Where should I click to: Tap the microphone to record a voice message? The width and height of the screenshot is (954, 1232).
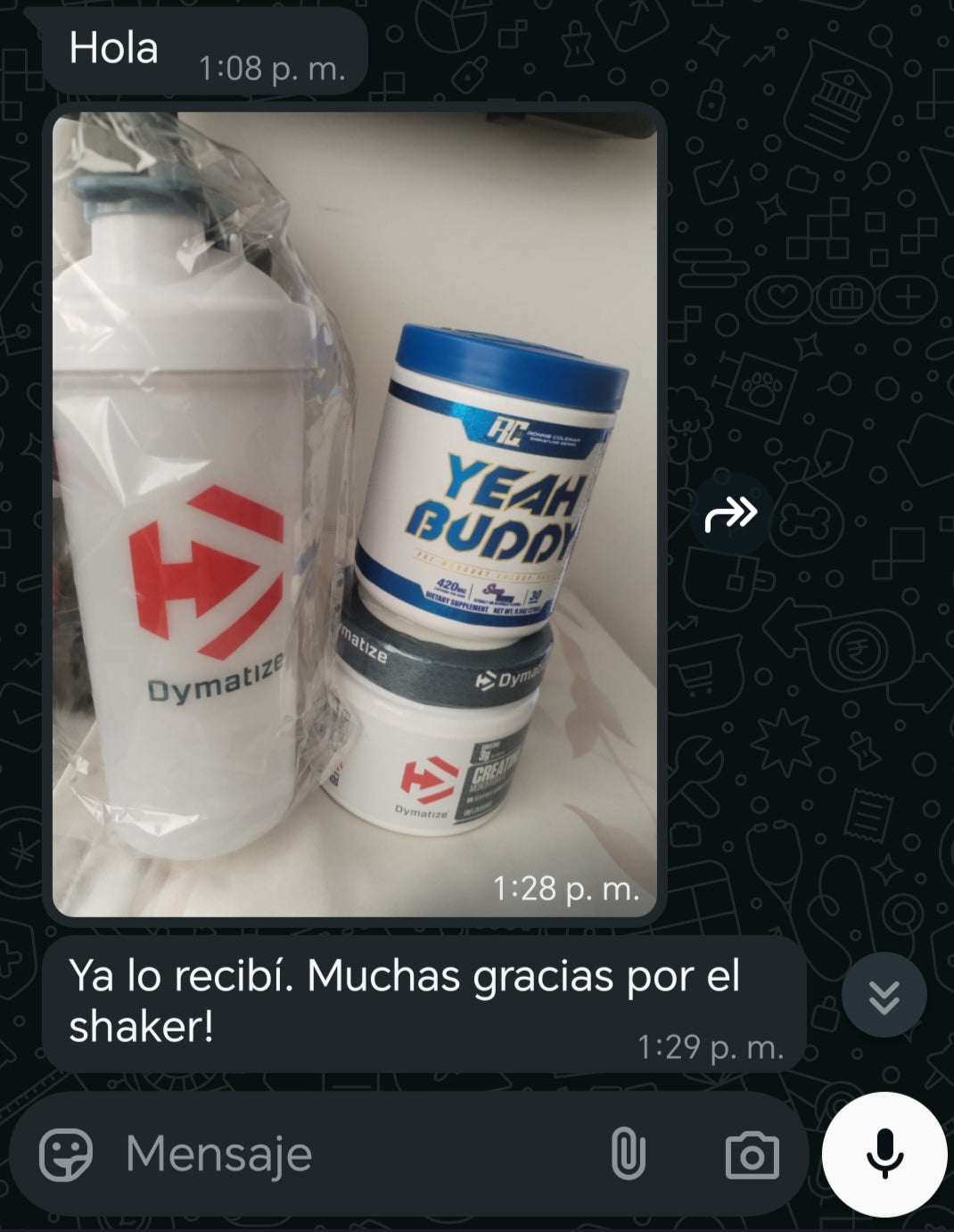coord(884,1154)
